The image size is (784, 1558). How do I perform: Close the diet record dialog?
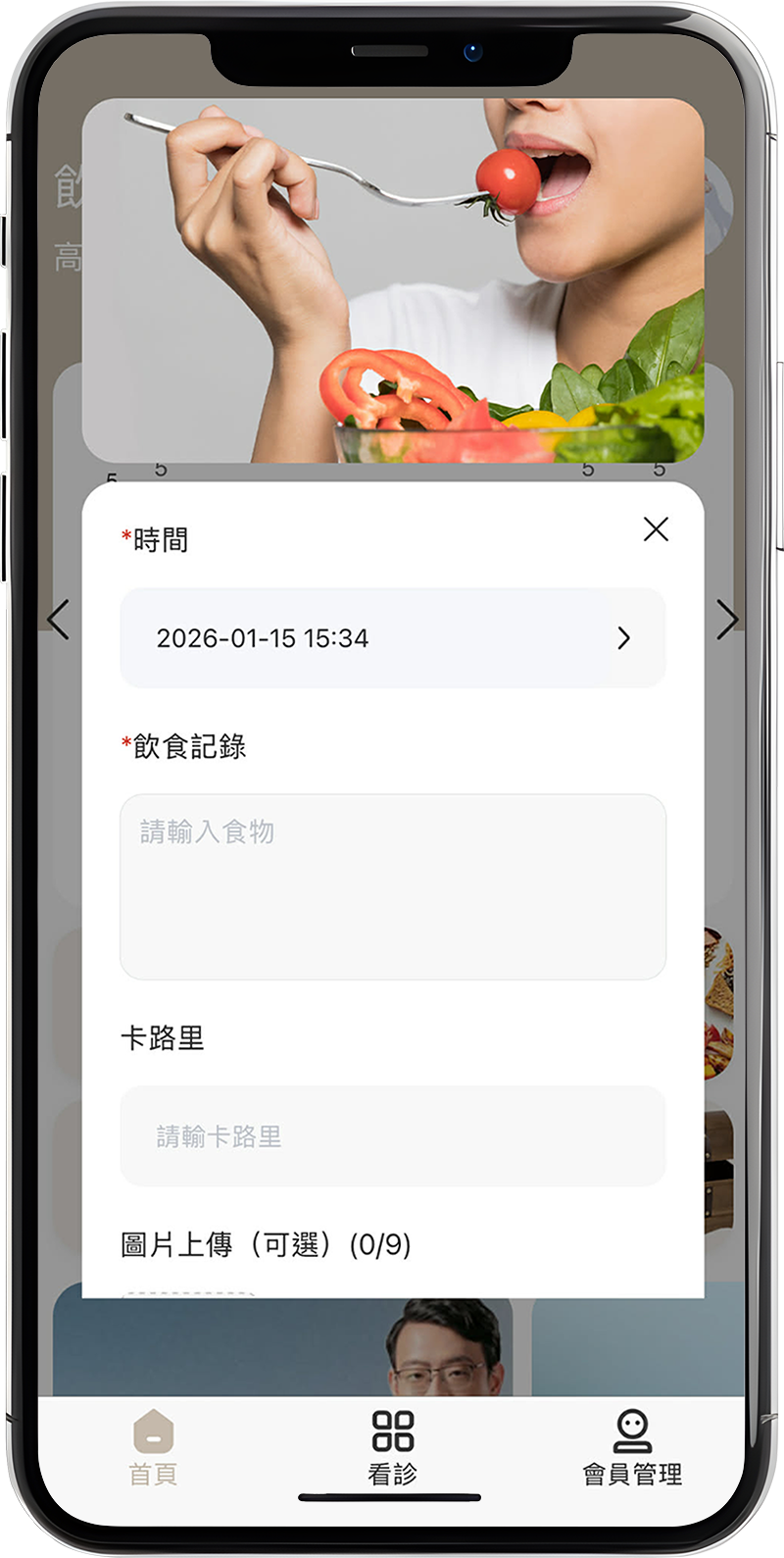[656, 529]
